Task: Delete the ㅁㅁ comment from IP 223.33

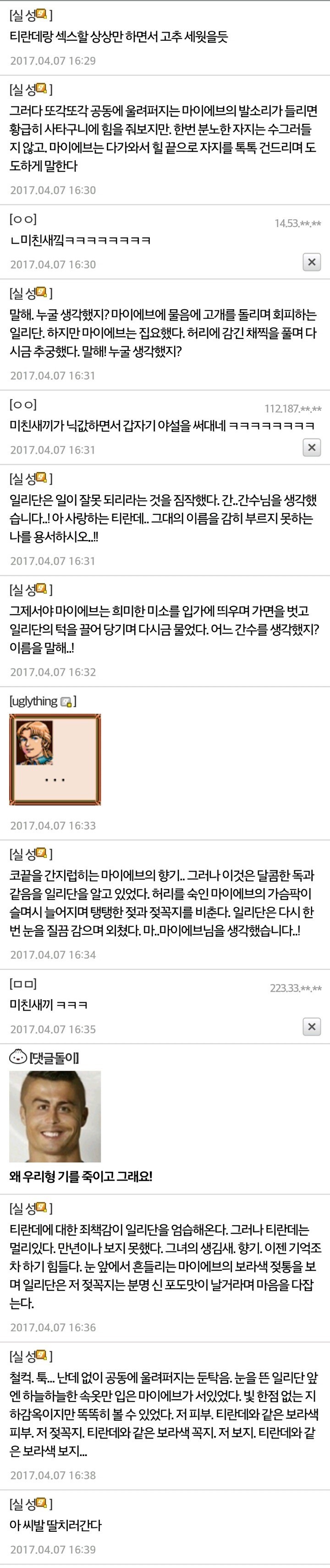Action: tap(311, 1027)
